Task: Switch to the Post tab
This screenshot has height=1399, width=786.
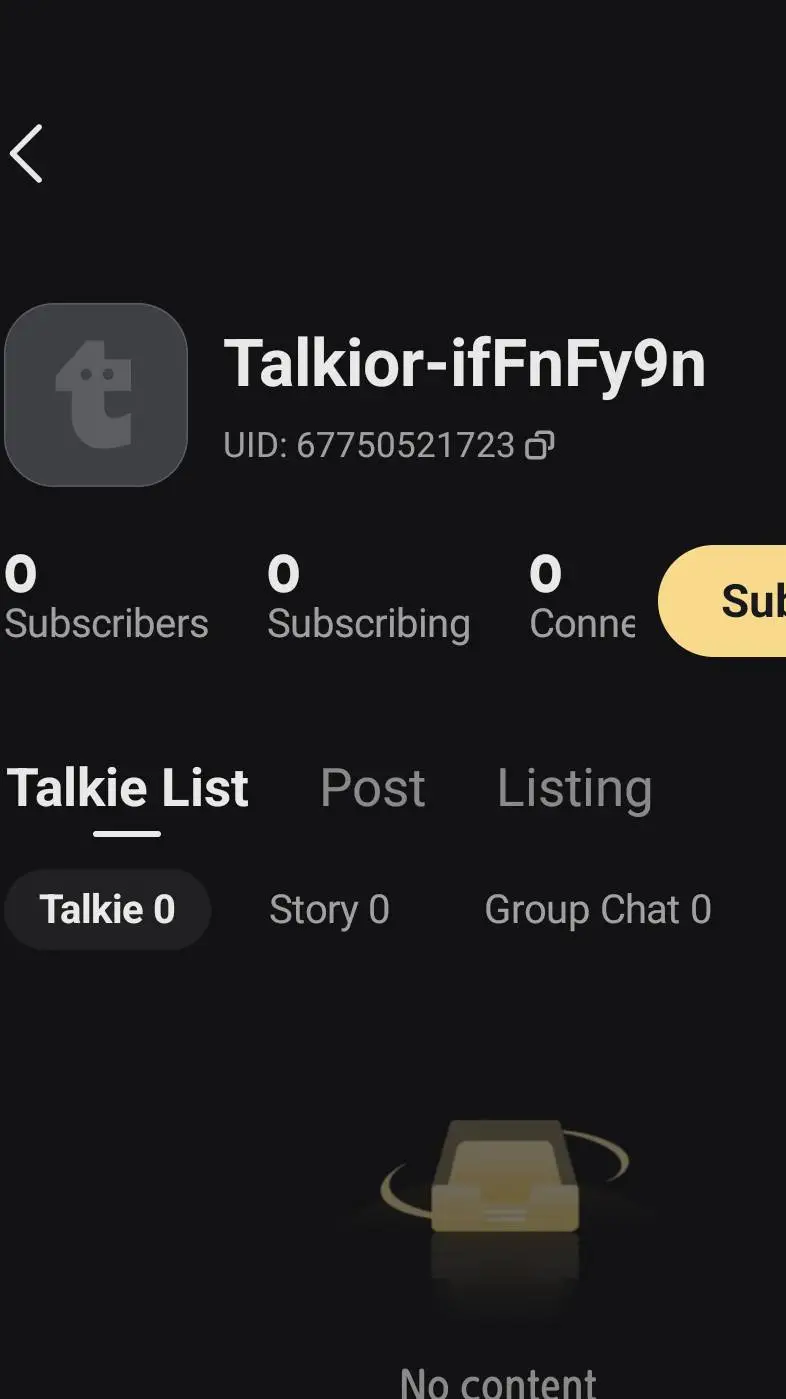Action: [x=372, y=788]
